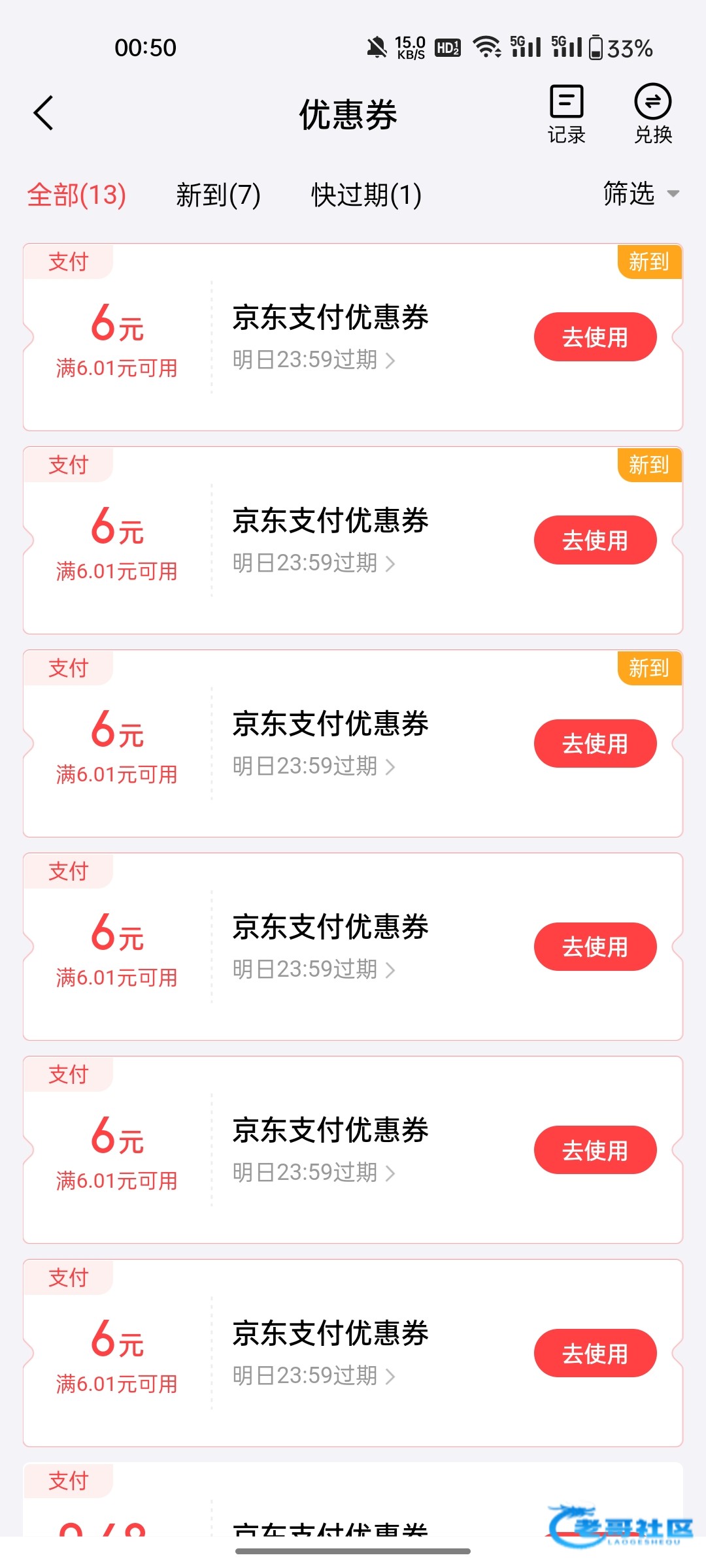Open expiry details 明日23:59过期 of first coupon
Screen dimensions: 706x1568
pyautogui.click(x=314, y=360)
